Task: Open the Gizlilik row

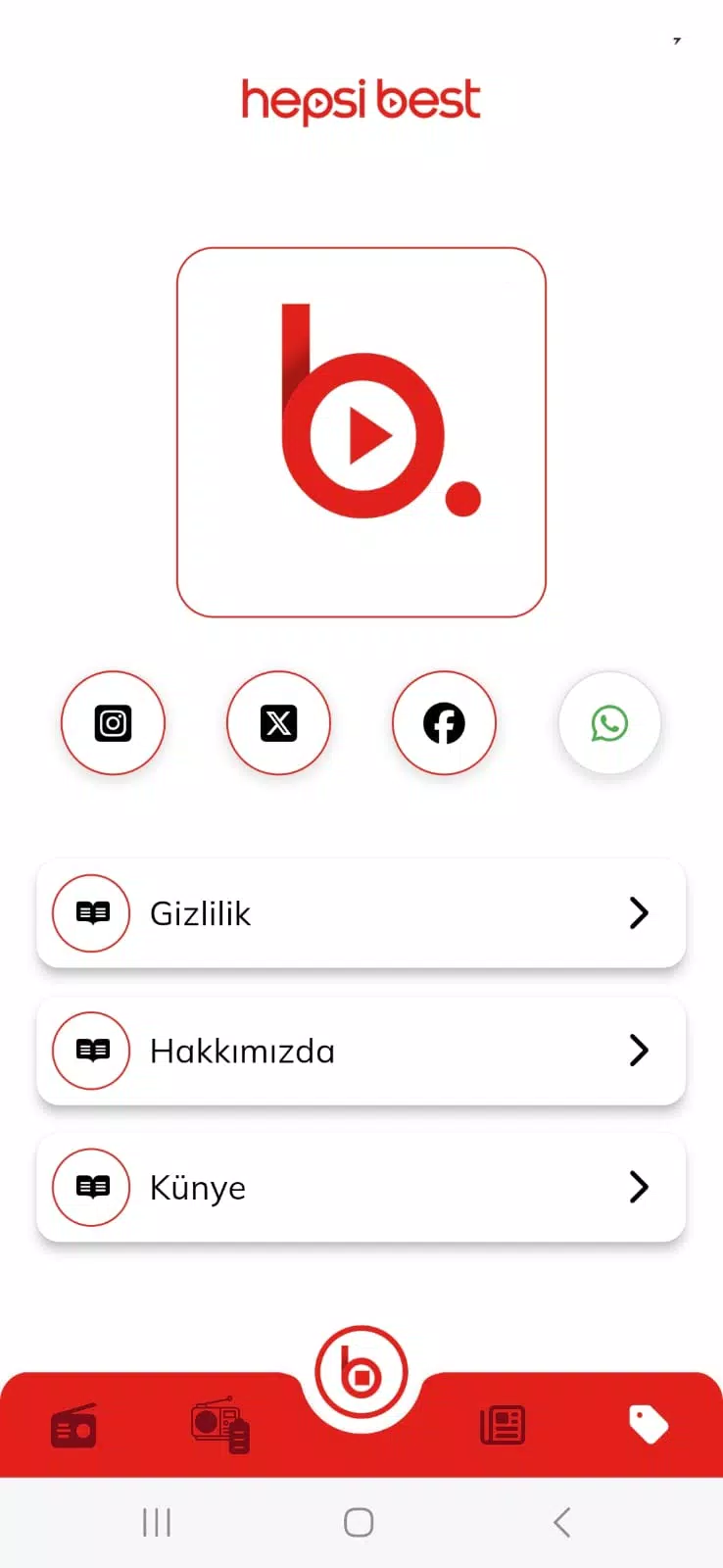Action: coord(361,912)
